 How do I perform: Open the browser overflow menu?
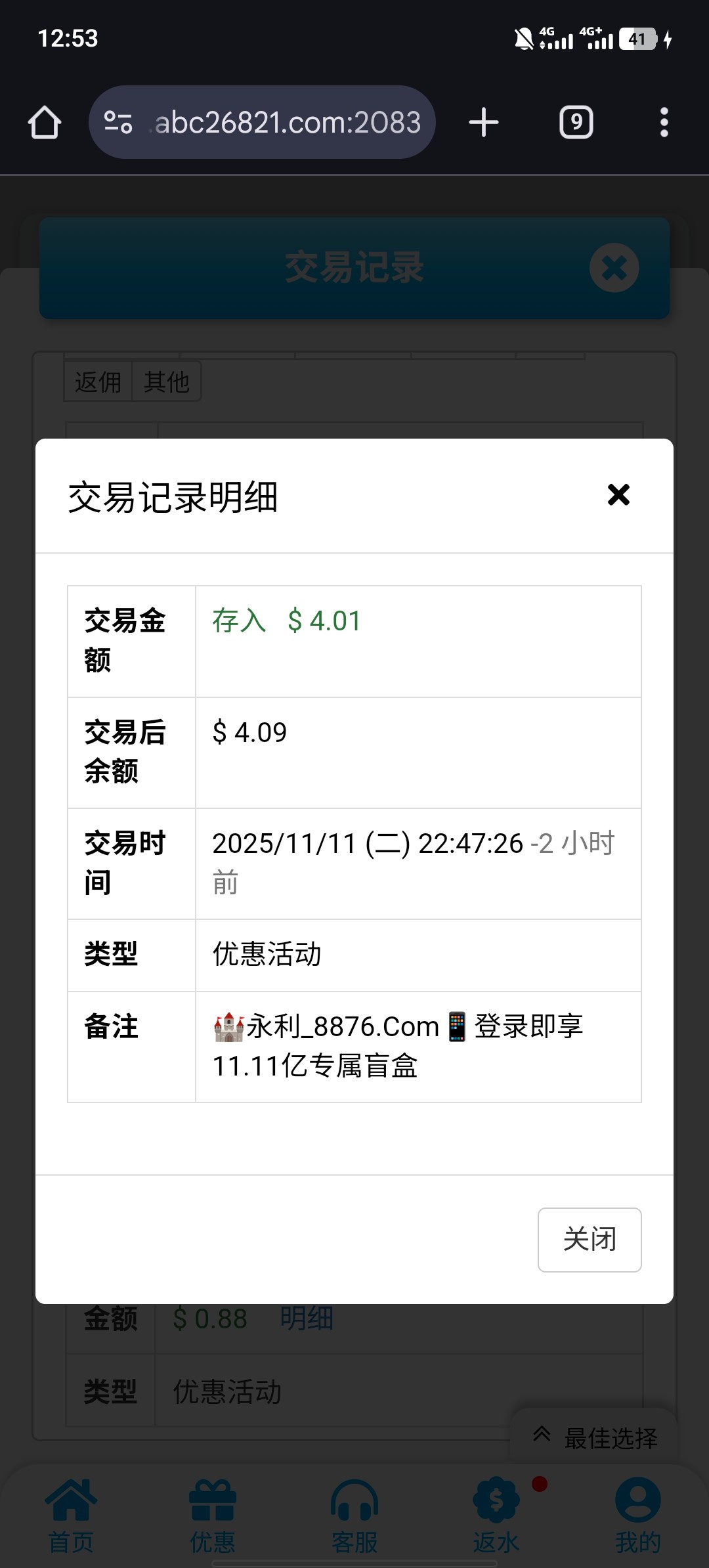tap(664, 123)
